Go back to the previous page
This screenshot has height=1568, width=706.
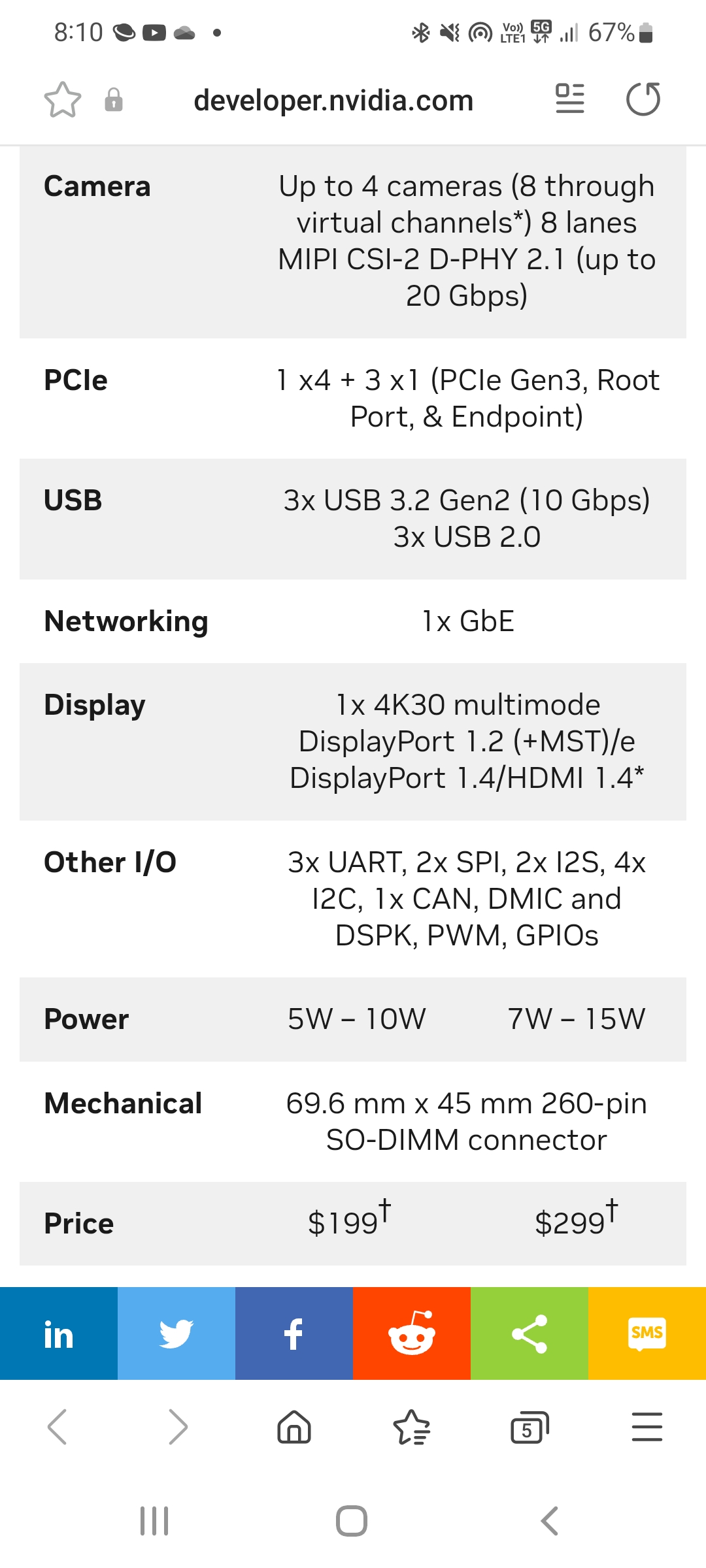point(58,1427)
